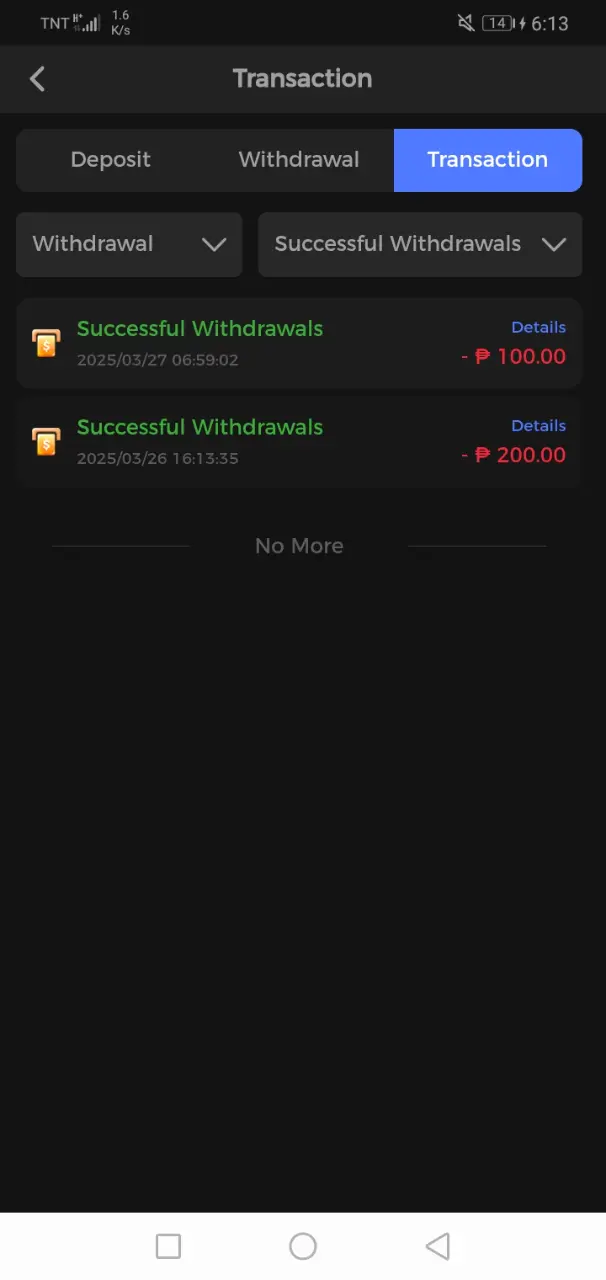The width and height of the screenshot is (606, 1280).
Task: Go back using the top-left arrow
Action: (38, 79)
